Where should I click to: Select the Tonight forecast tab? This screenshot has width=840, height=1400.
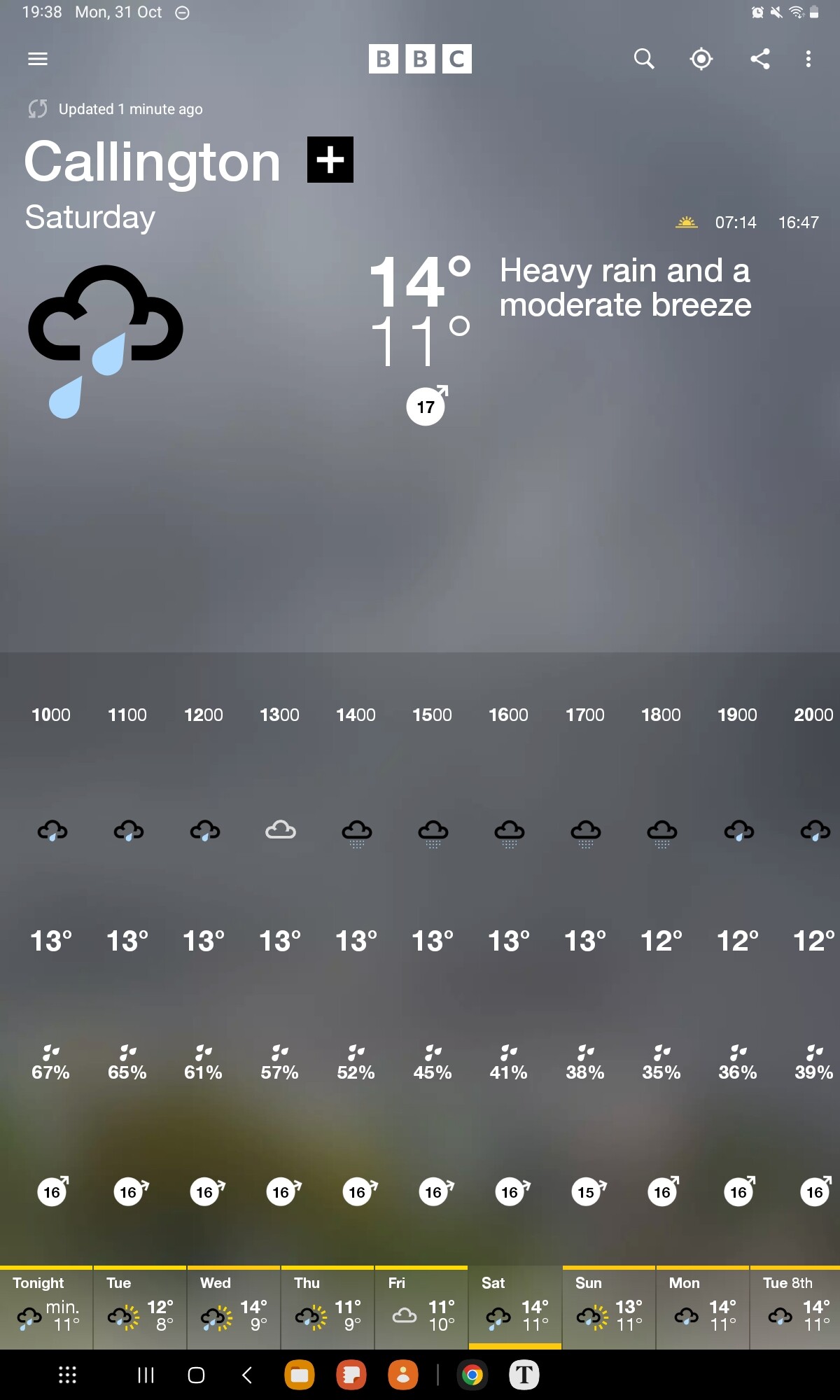pyautogui.click(x=46, y=1308)
